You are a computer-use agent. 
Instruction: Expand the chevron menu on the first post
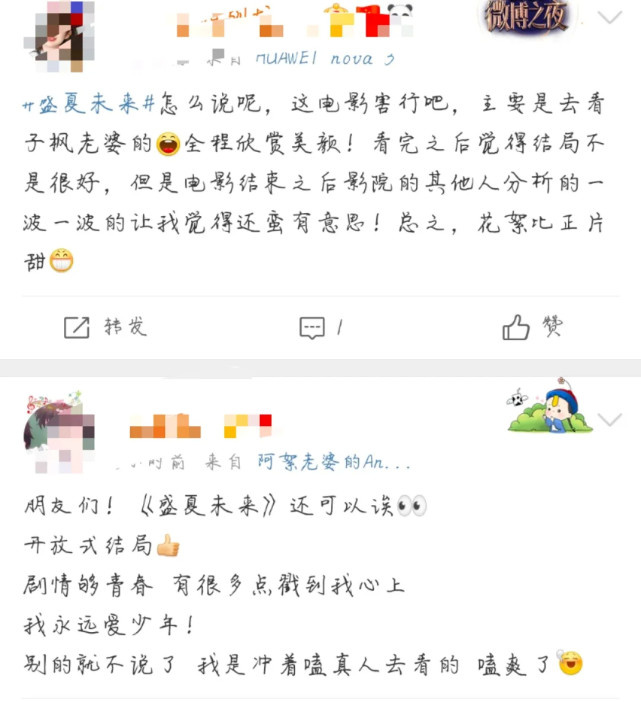pos(609,18)
